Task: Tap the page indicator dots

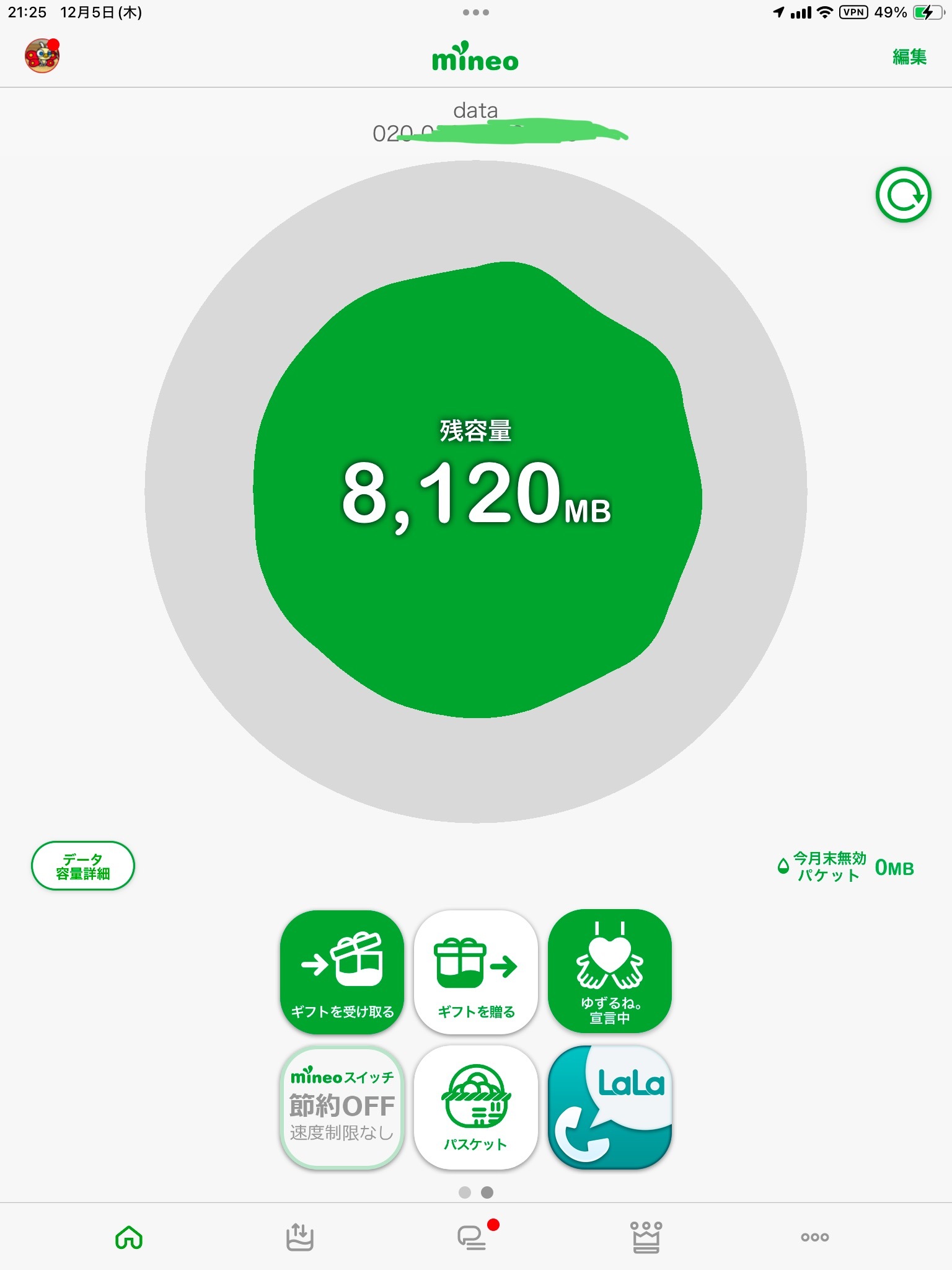Action: (x=476, y=1192)
